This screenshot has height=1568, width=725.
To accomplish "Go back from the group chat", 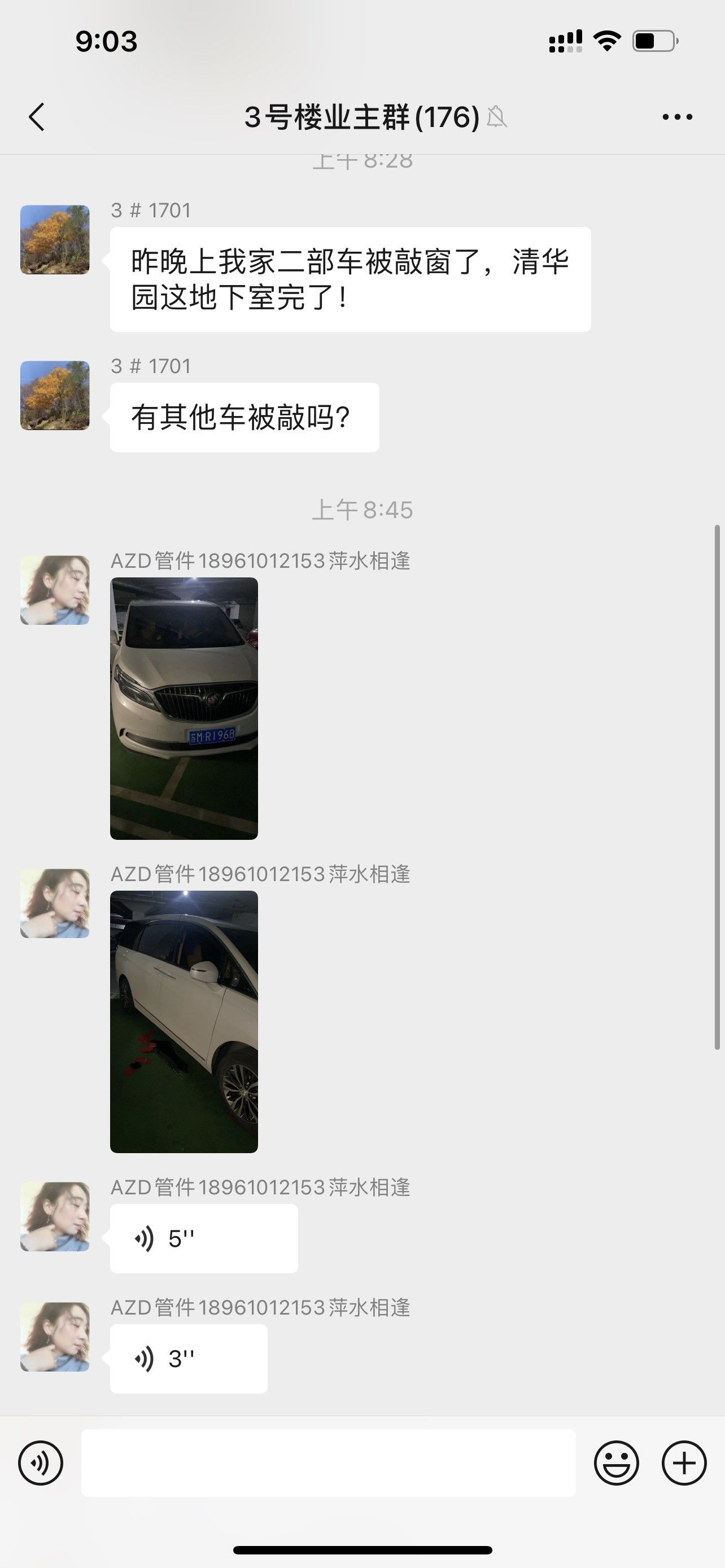I will pyautogui.click(x=37, y=117).
